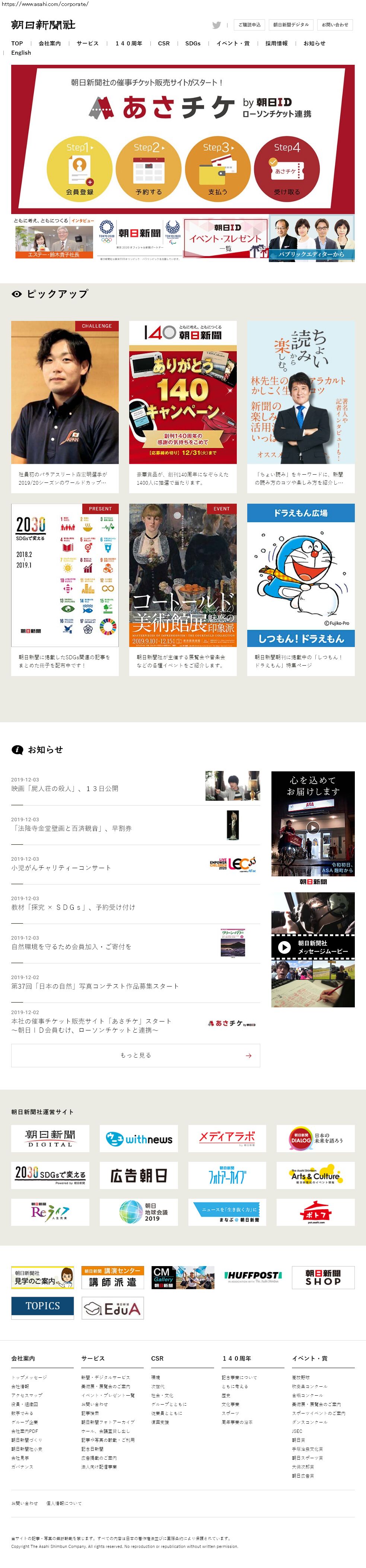366x1568 pixels.
Task: Open the 朝日ID イベント・プレゼント banner
Action: click(x=225, y=239)
